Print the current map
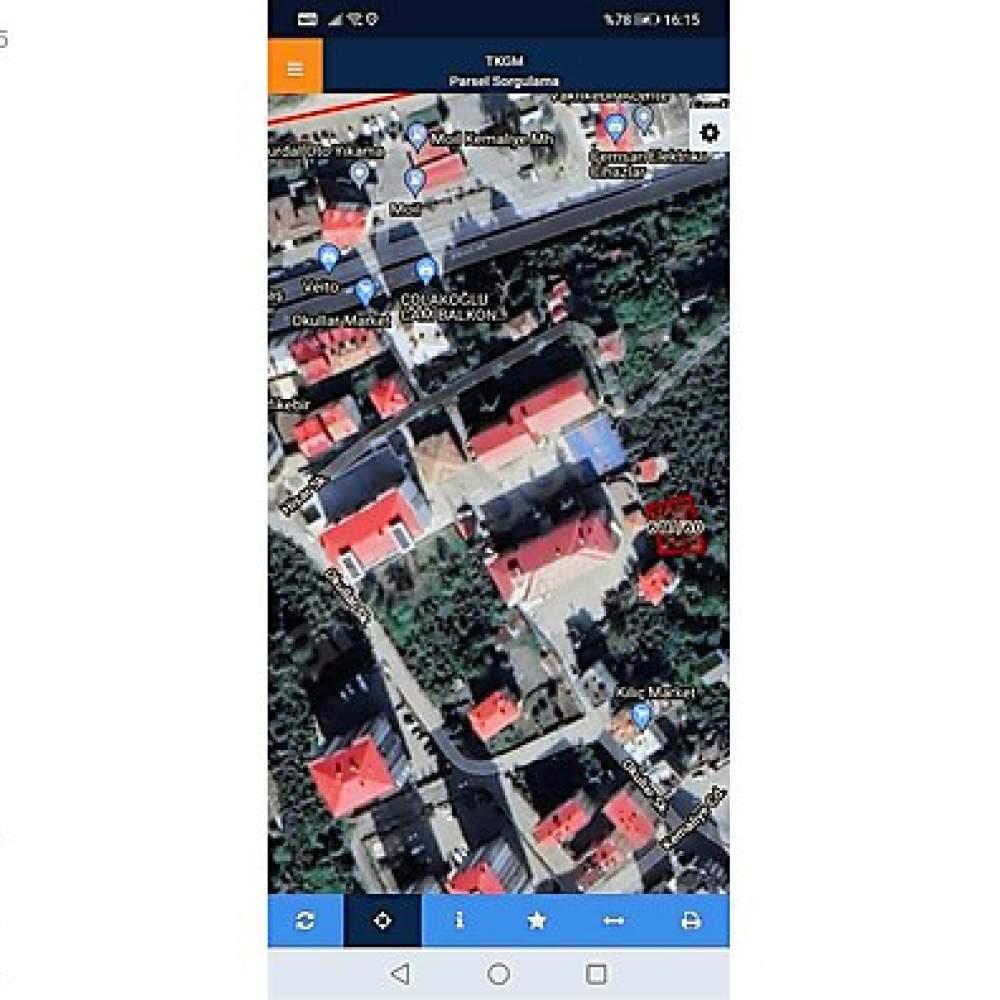This screenshot has width=1000, height=1000. (691, 921)
